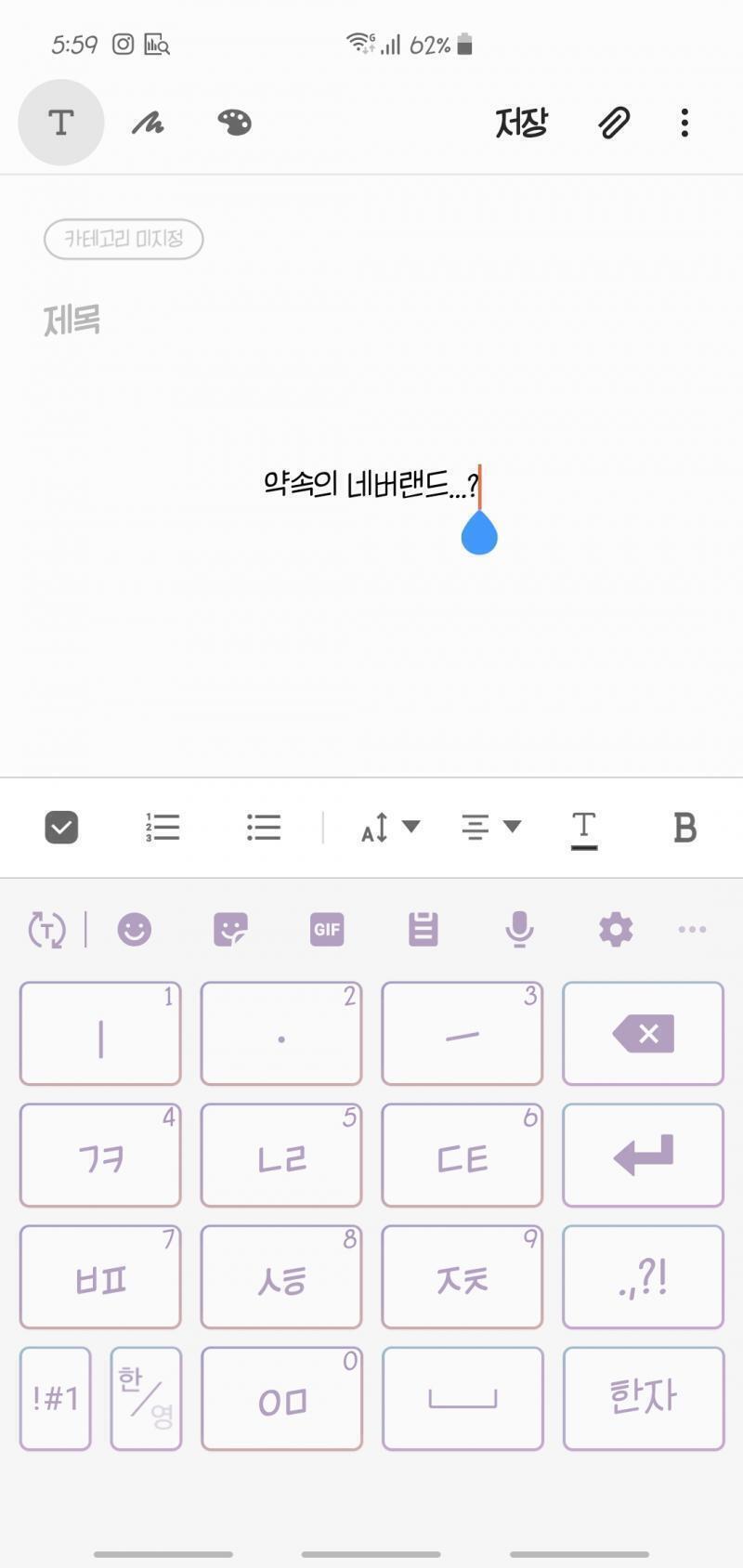This screenshot has width=743, height=1568.
Task: Switch keyboard language with 한/영 key
Action: 146,1398
